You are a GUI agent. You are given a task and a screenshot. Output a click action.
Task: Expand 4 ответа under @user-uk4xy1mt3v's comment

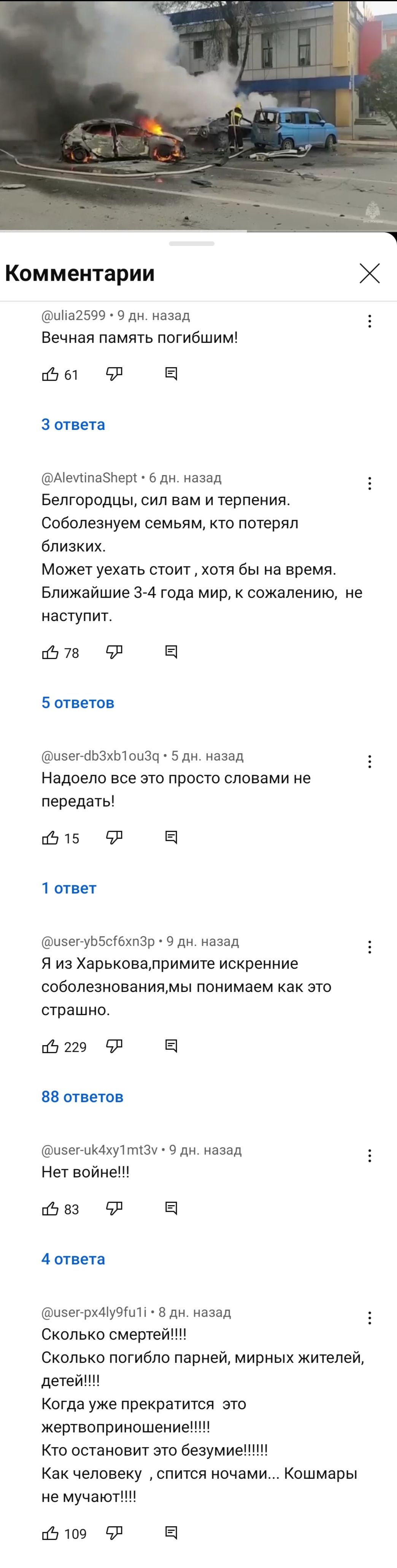[x=73, y=1259]
